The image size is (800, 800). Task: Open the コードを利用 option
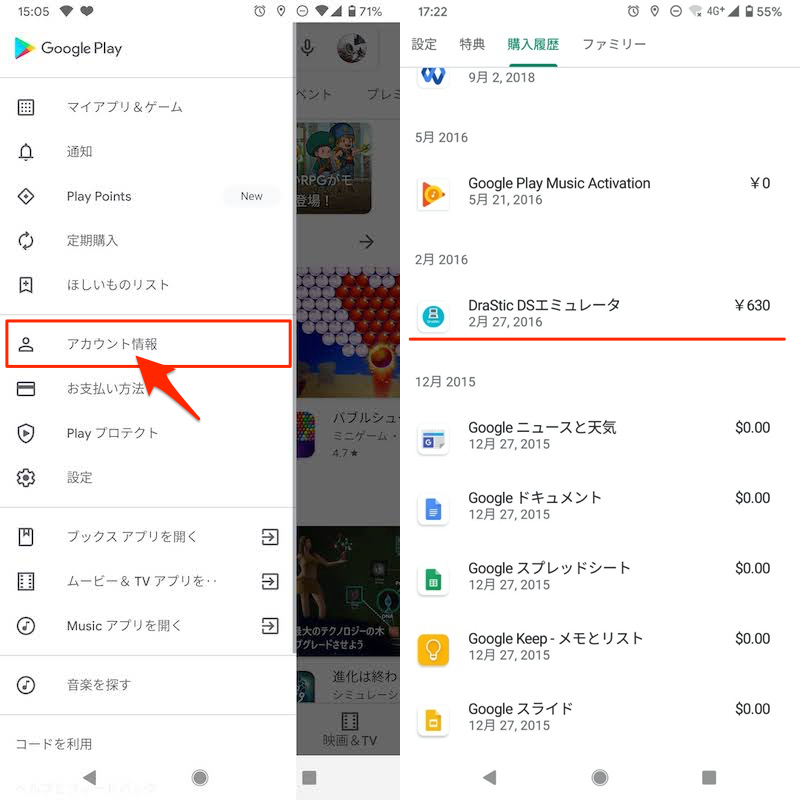pyautogui.click(x=54, y=744)
